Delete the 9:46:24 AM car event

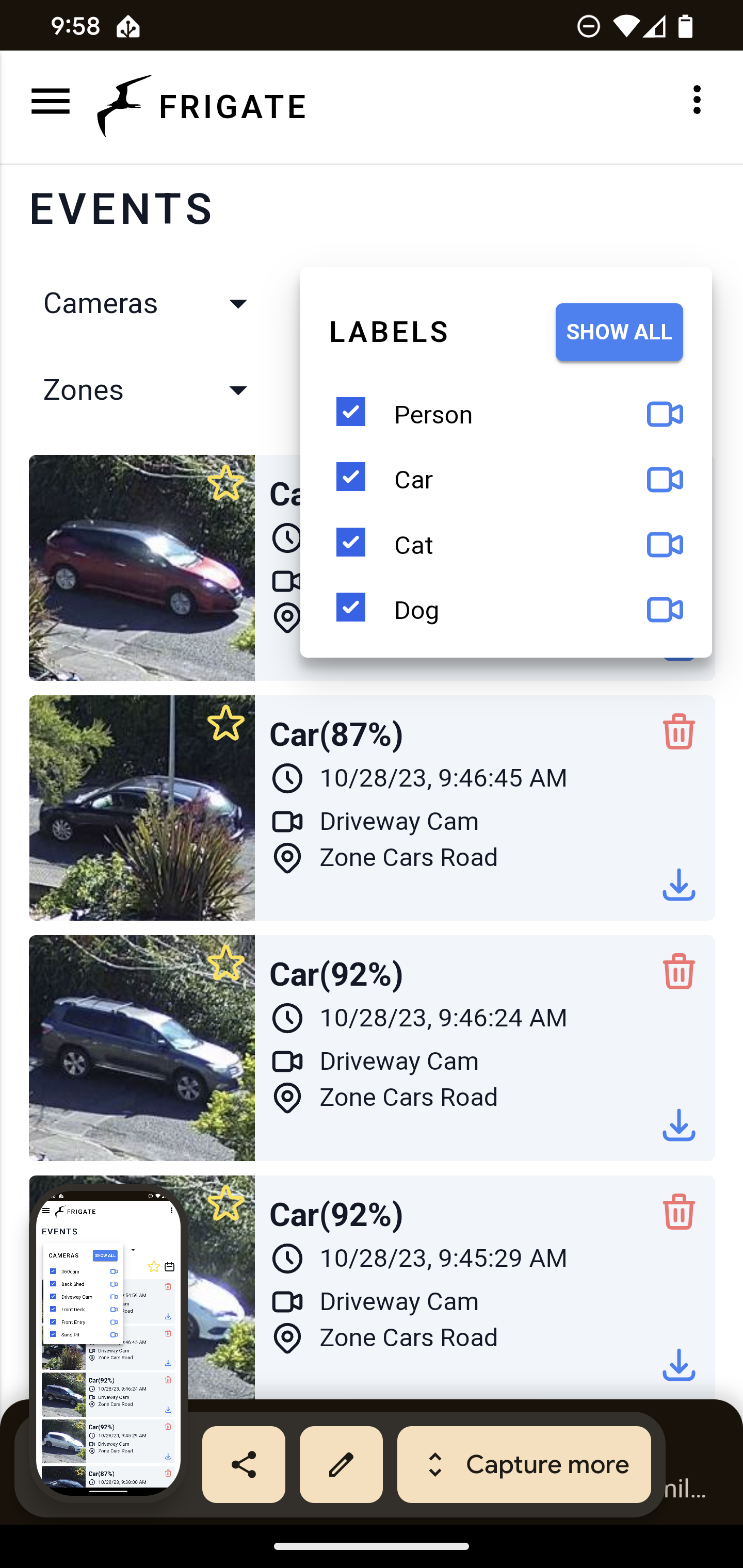[679, 971]
